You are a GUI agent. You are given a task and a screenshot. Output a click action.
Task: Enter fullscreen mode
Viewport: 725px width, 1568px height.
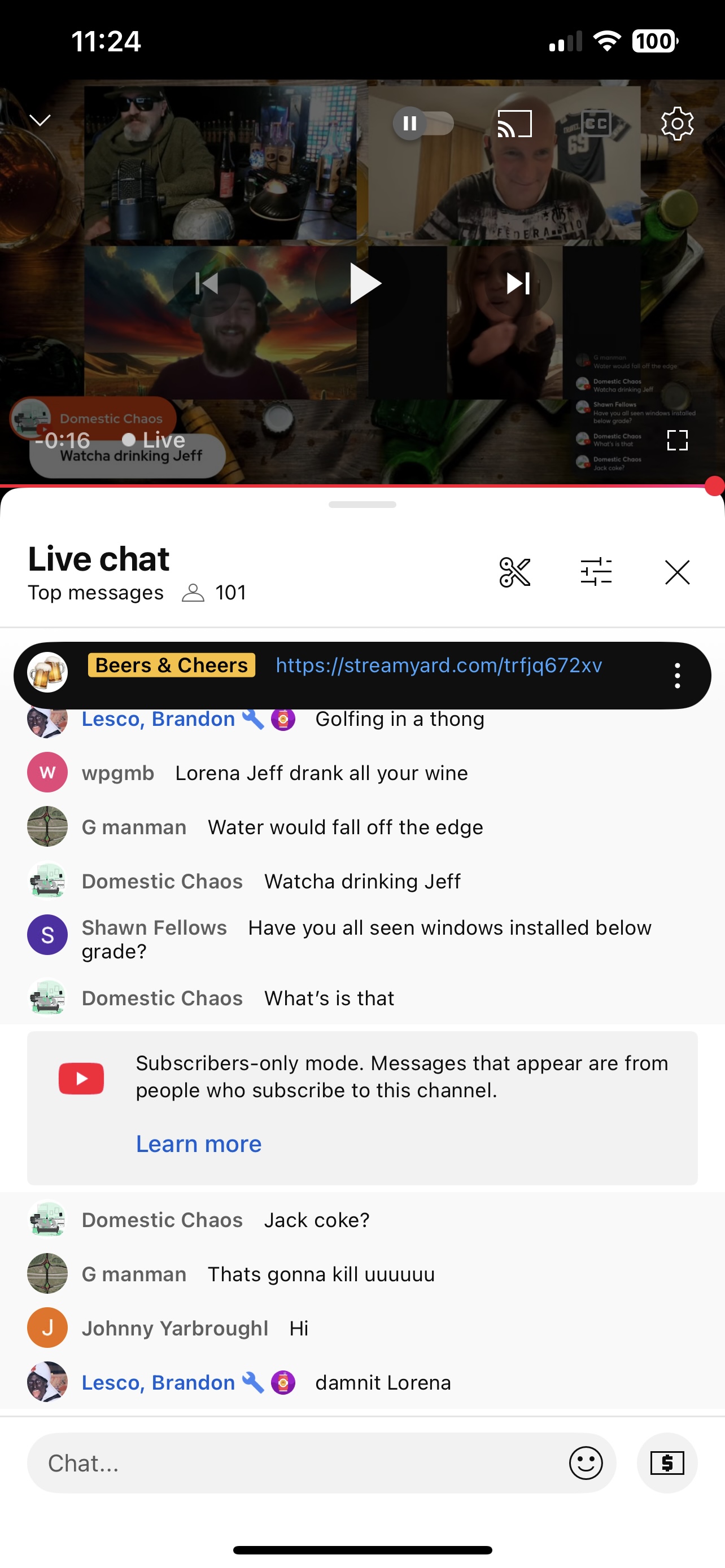[x=677, y=440]
